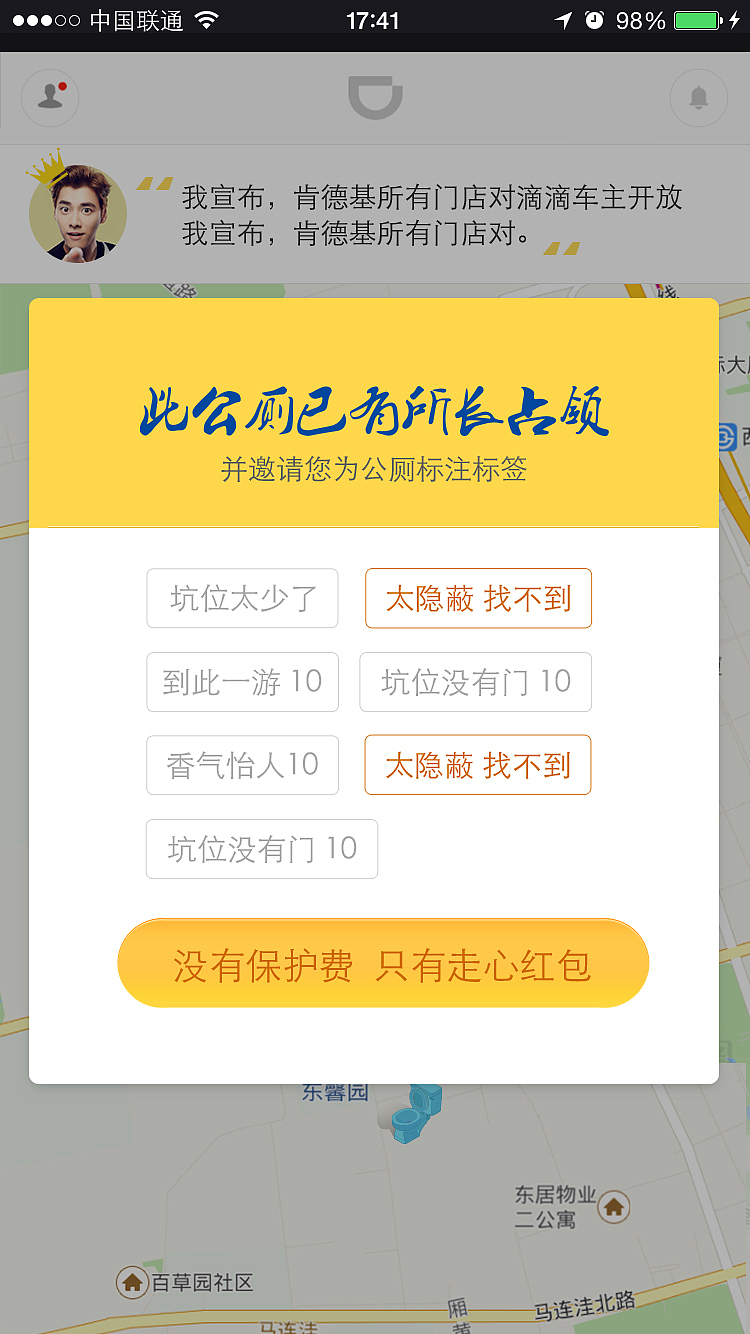Select the 到此一游 10 tag
Screen dimensions: 750x1334
click(242, 682)
